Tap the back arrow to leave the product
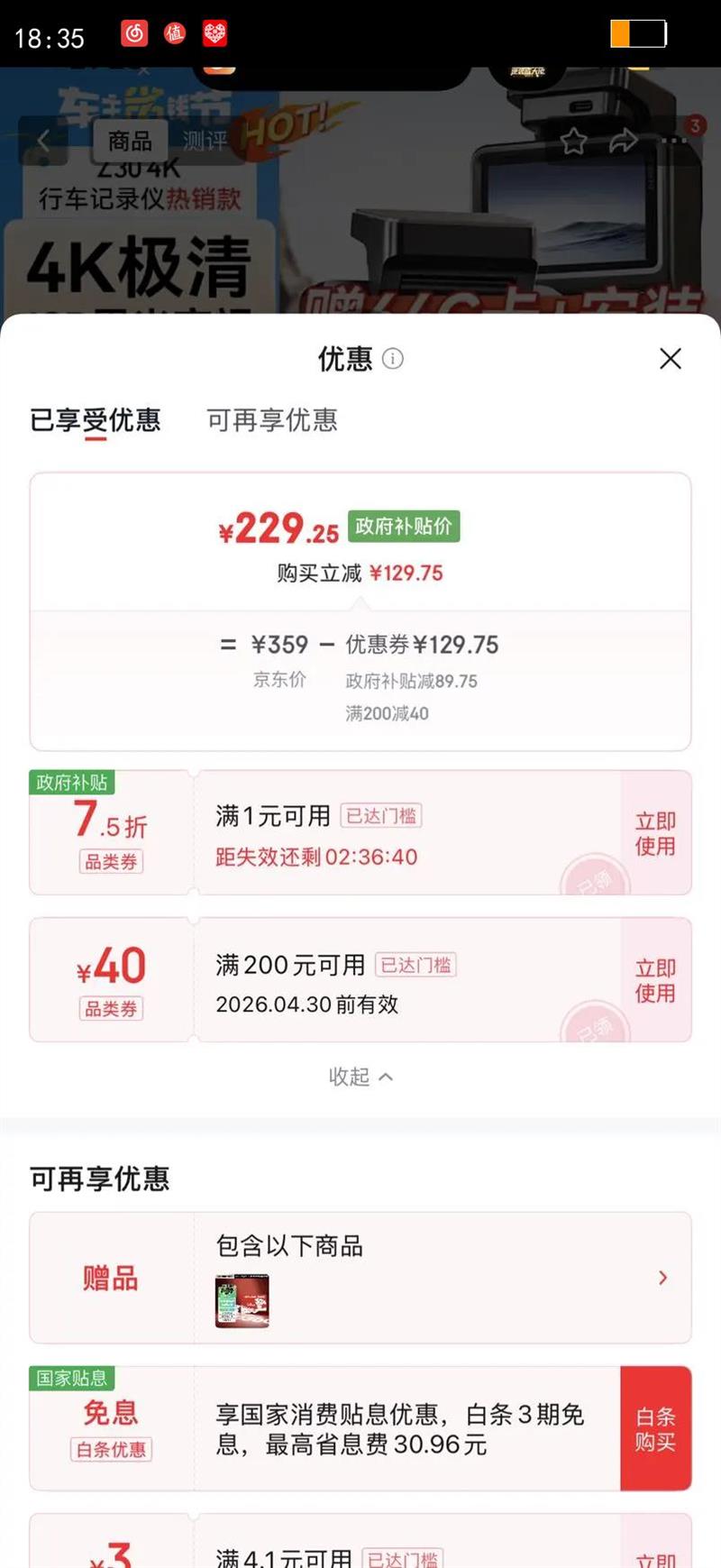This screenshot has height=1568, width=721. click(45, 141)
